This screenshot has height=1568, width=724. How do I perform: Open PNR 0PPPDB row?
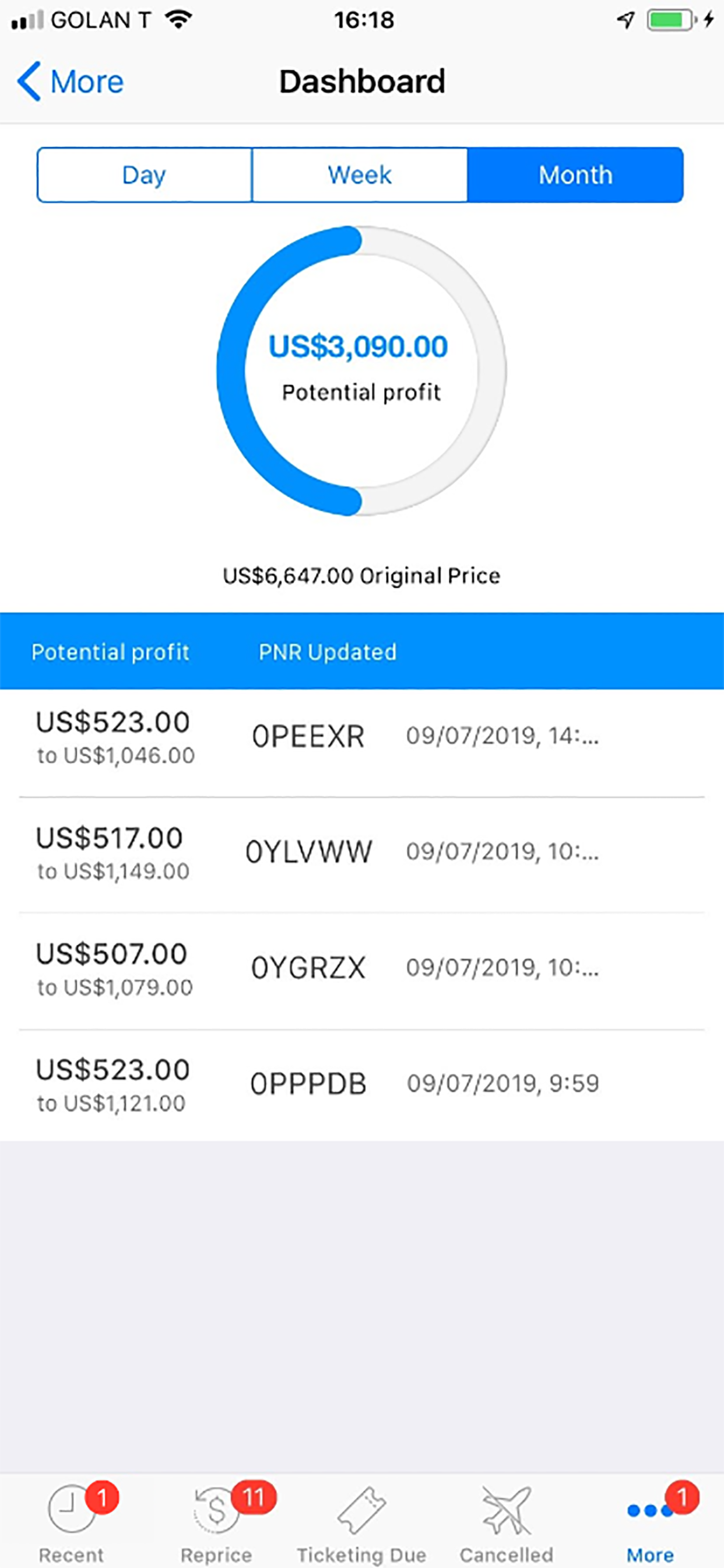coord(362,1086)
